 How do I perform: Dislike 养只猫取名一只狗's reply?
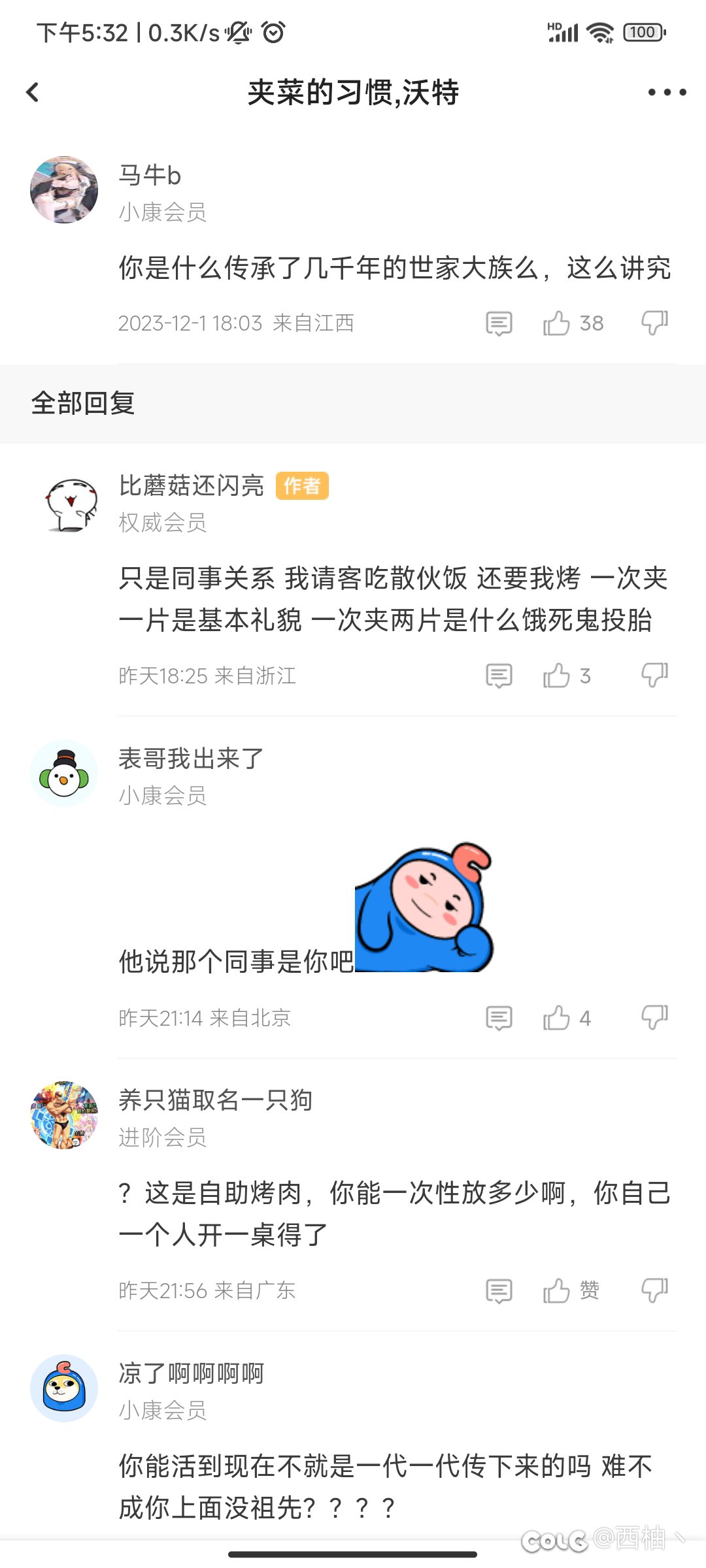654,1290
